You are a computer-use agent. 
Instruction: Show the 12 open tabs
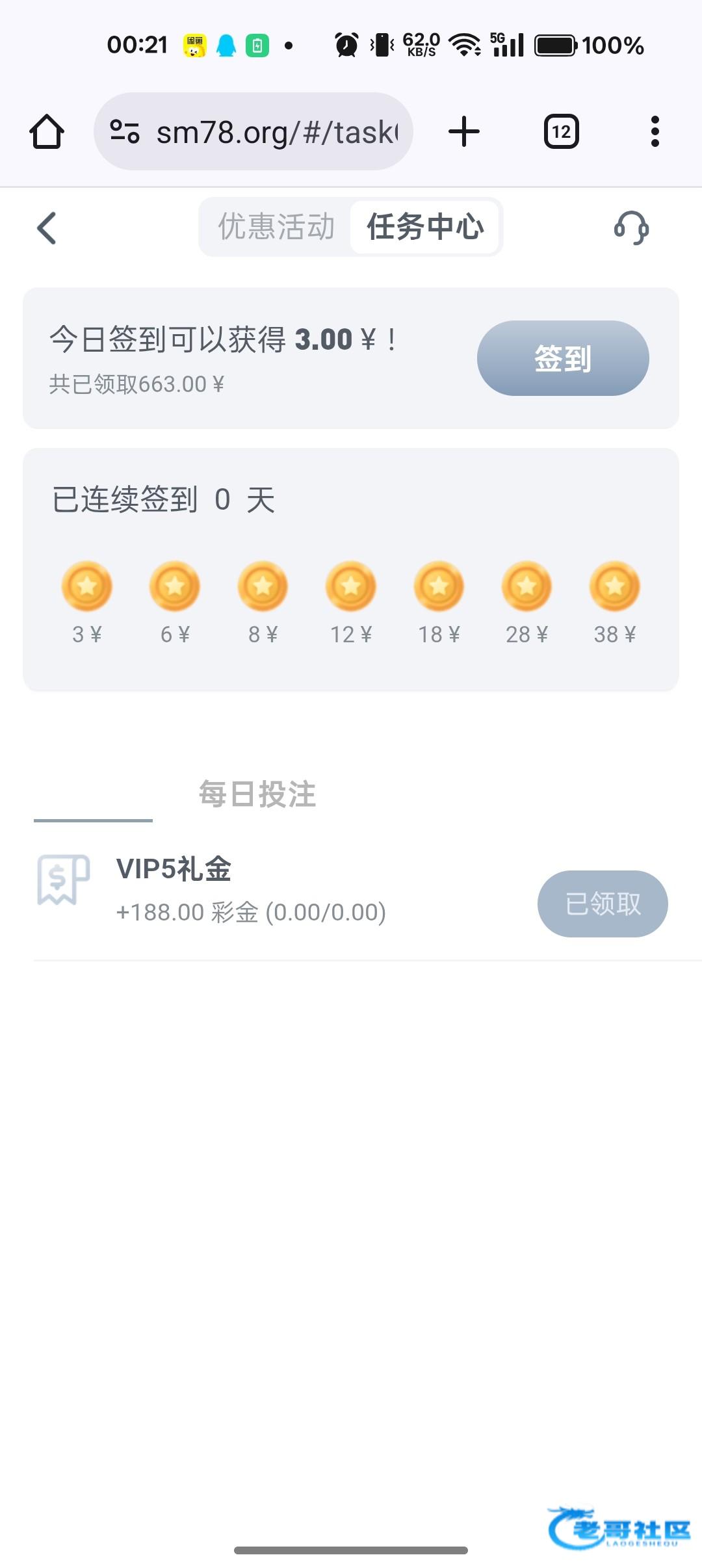(x=561, y=132)
